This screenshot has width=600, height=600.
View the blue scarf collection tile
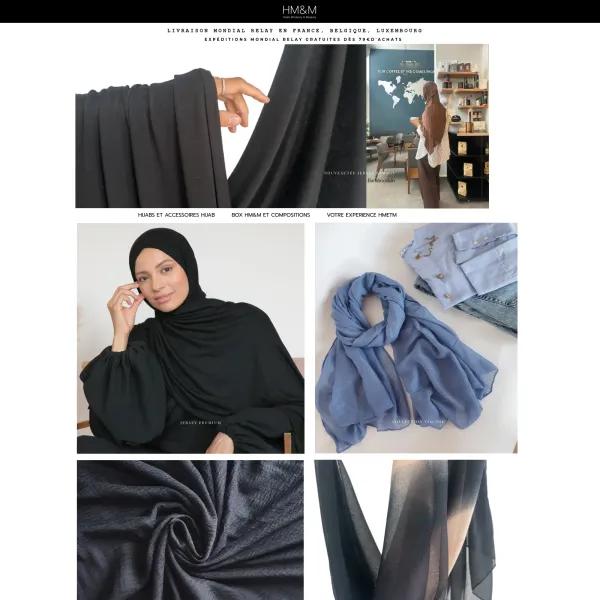pos(416,338)
